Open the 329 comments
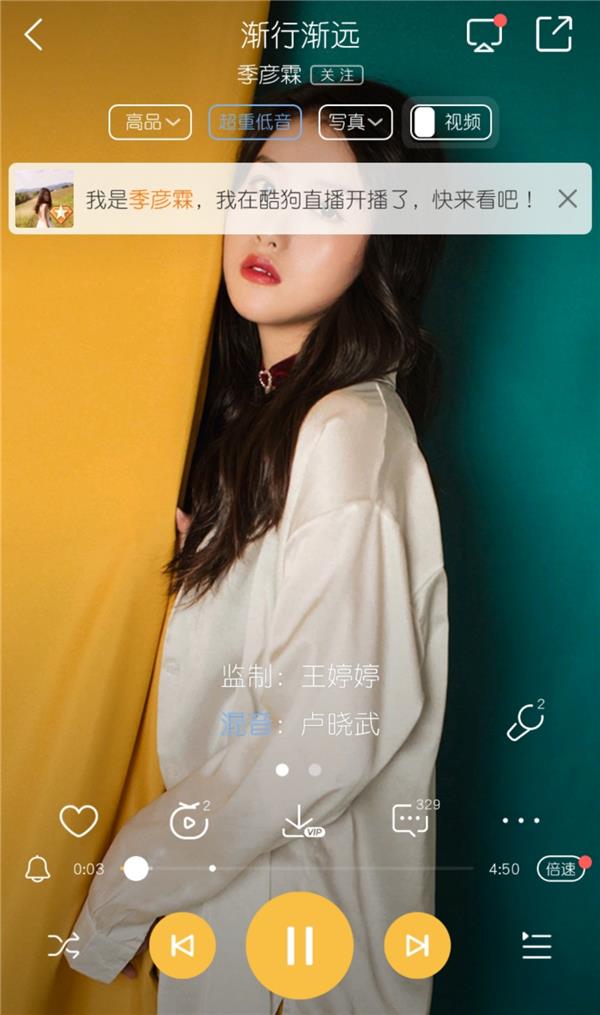 (x=410, y=821)
